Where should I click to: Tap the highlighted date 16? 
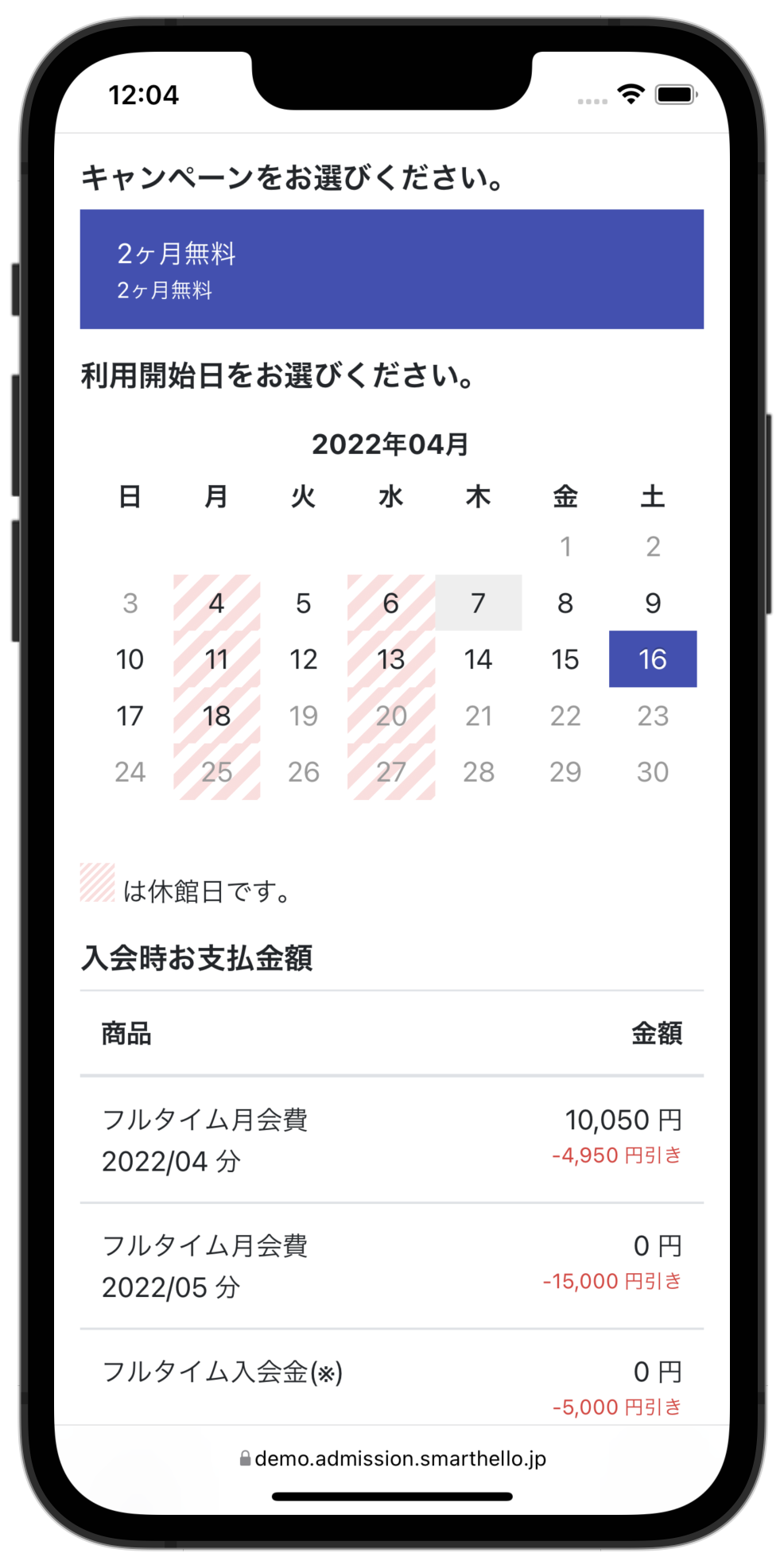653,659
